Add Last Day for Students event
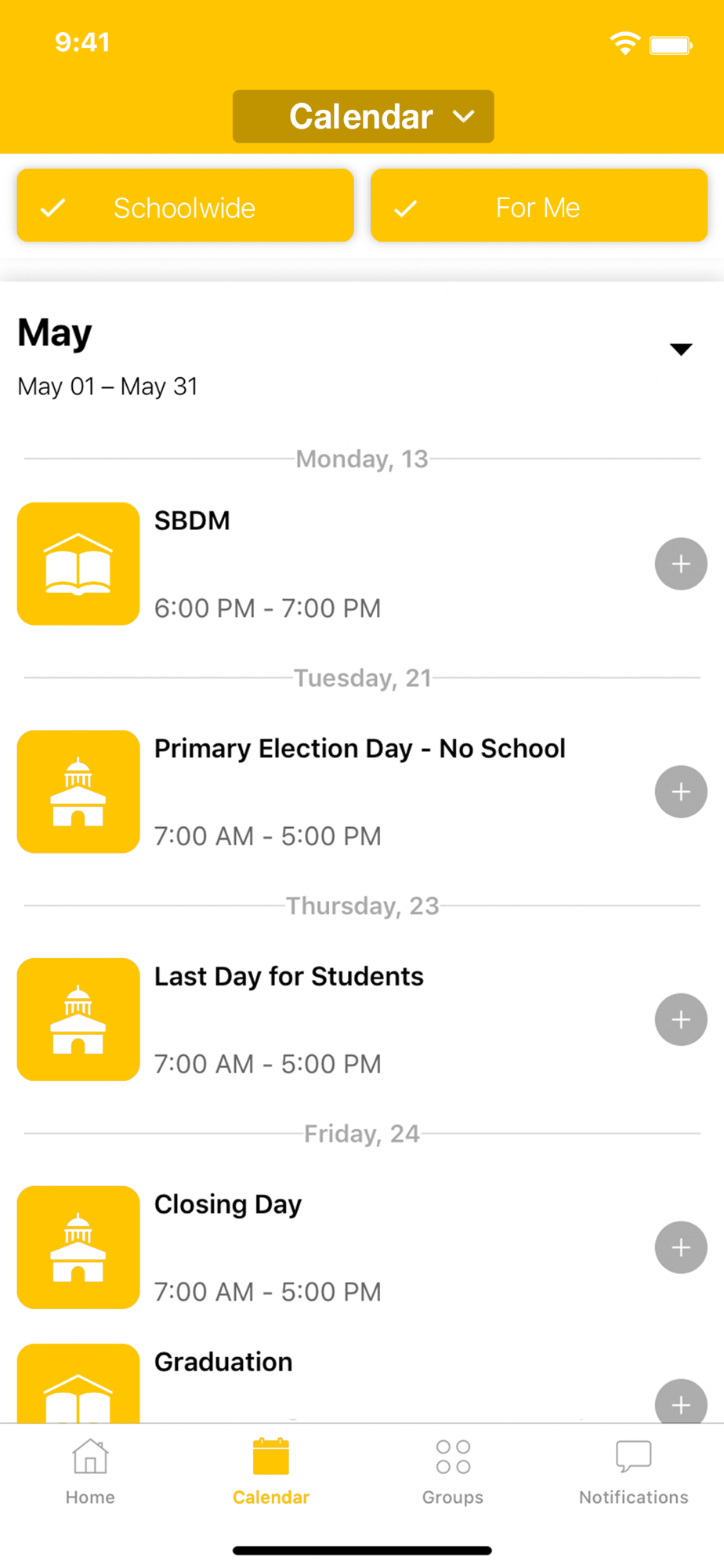The image size is (724, 1568). (x=681, y=1019)
